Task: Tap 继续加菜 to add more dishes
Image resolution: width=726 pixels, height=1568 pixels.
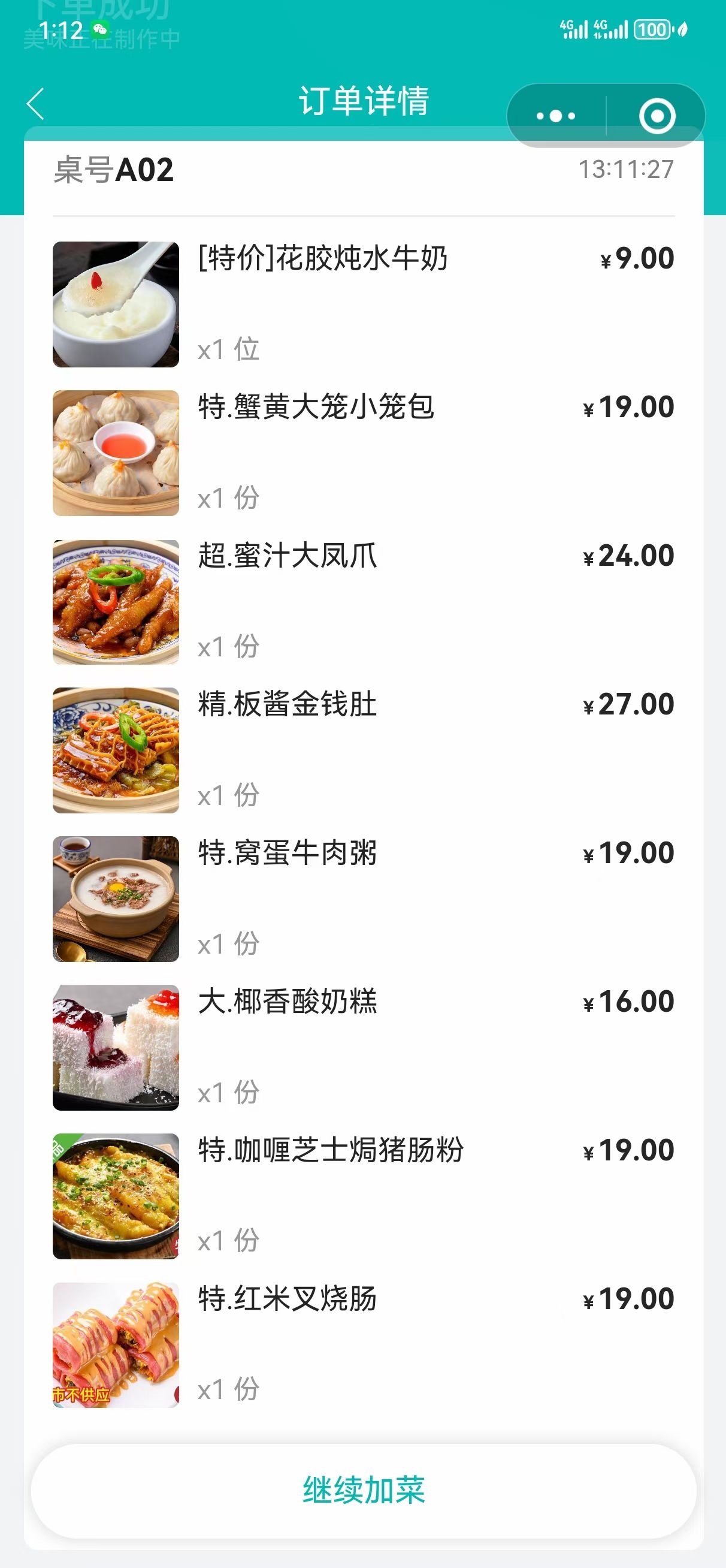Action: (364, 1490)
